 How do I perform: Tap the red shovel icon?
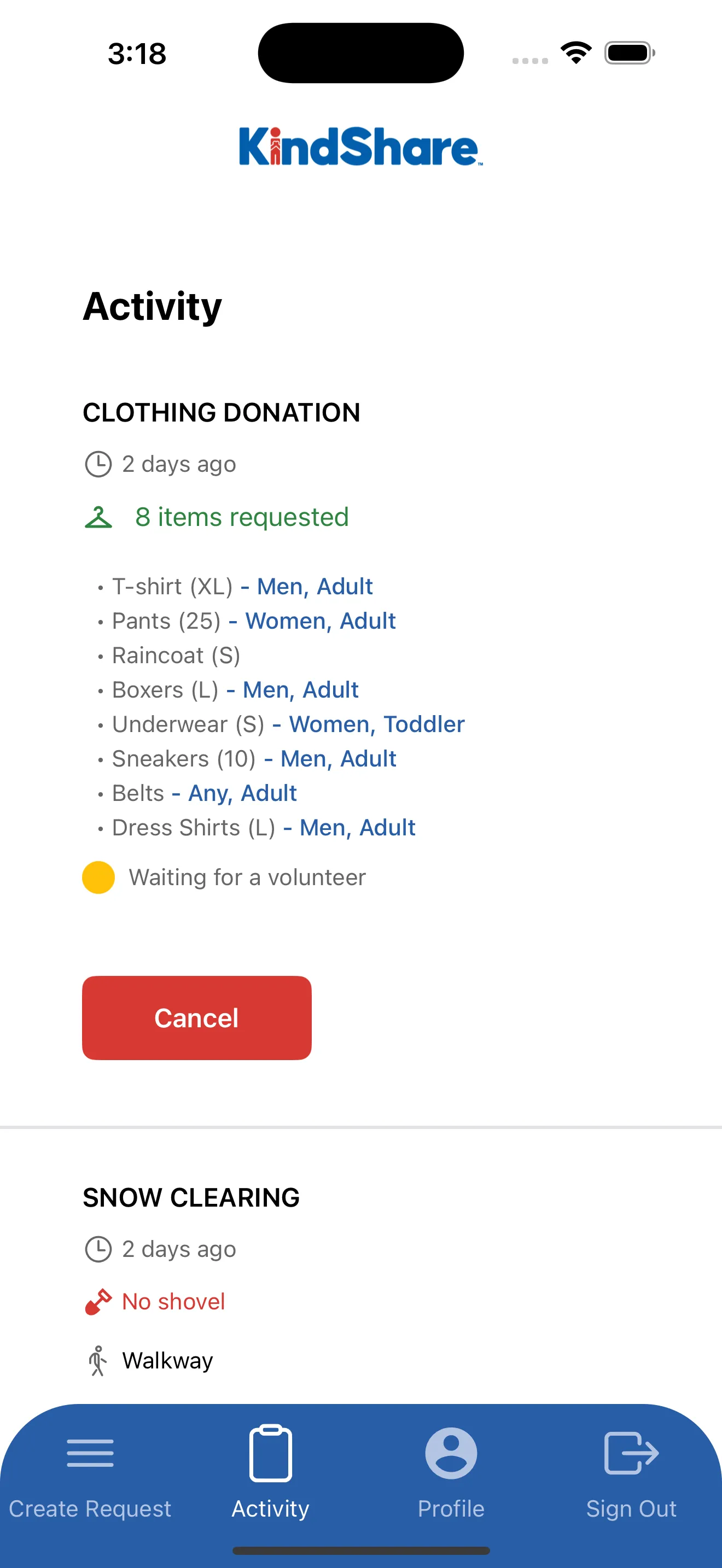98,1301
